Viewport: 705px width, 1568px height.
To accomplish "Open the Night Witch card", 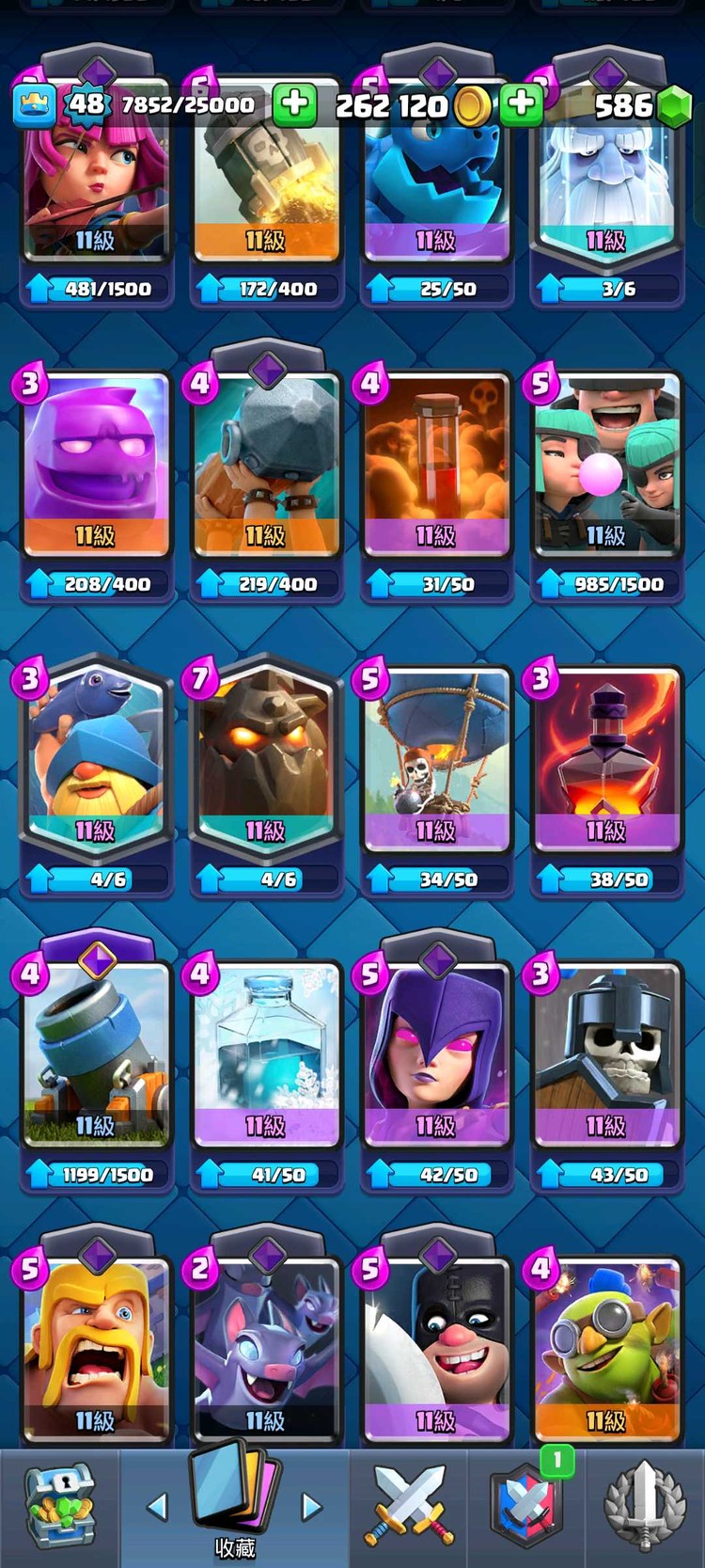I will pos(436,1053).
